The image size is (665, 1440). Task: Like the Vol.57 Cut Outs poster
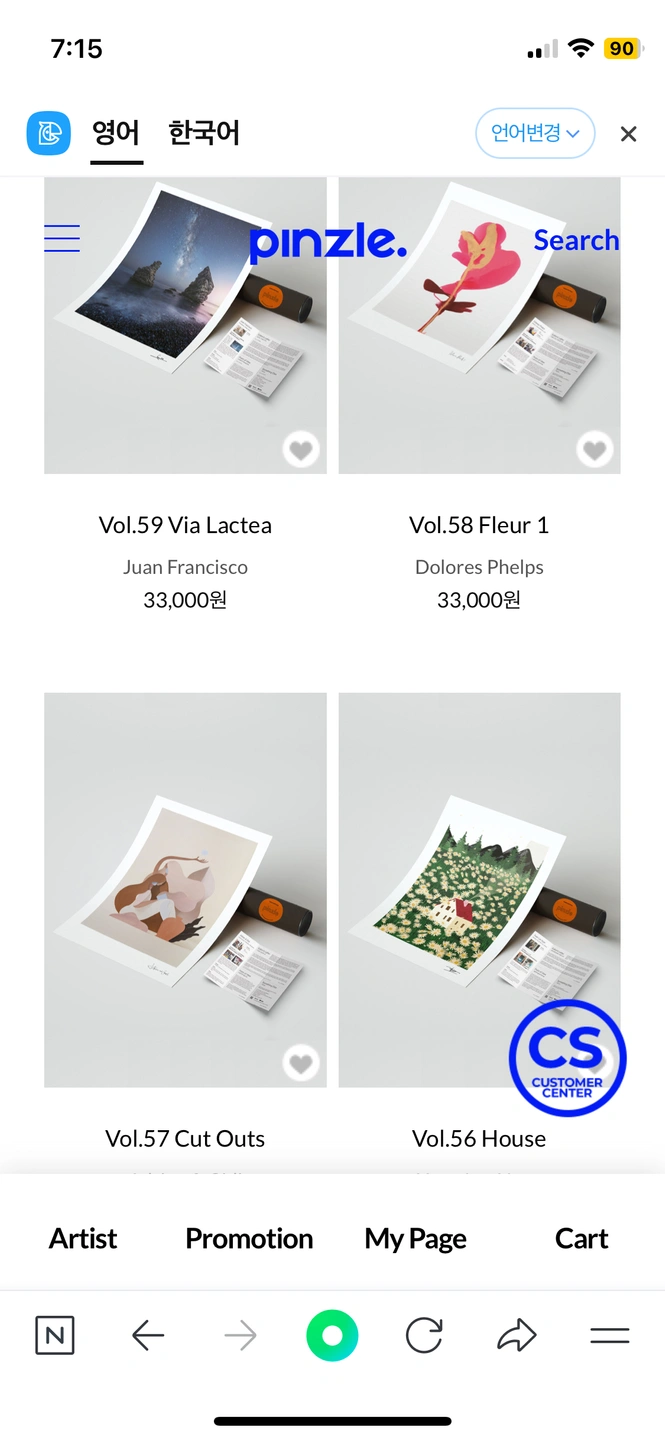pos(301,1062)
